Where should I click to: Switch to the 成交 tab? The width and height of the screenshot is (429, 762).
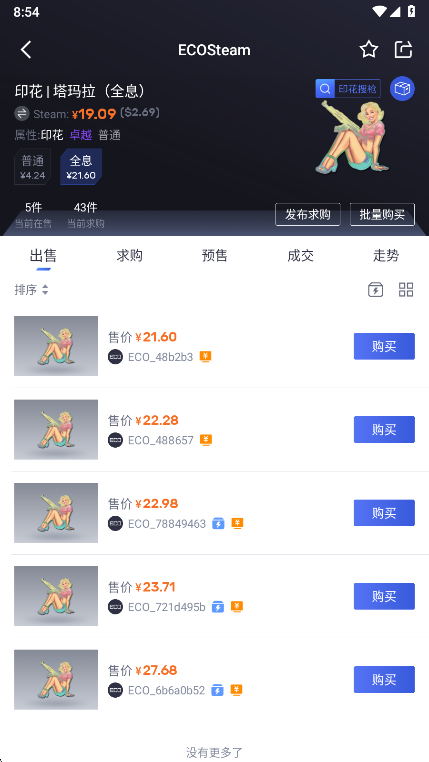point(300,256)
